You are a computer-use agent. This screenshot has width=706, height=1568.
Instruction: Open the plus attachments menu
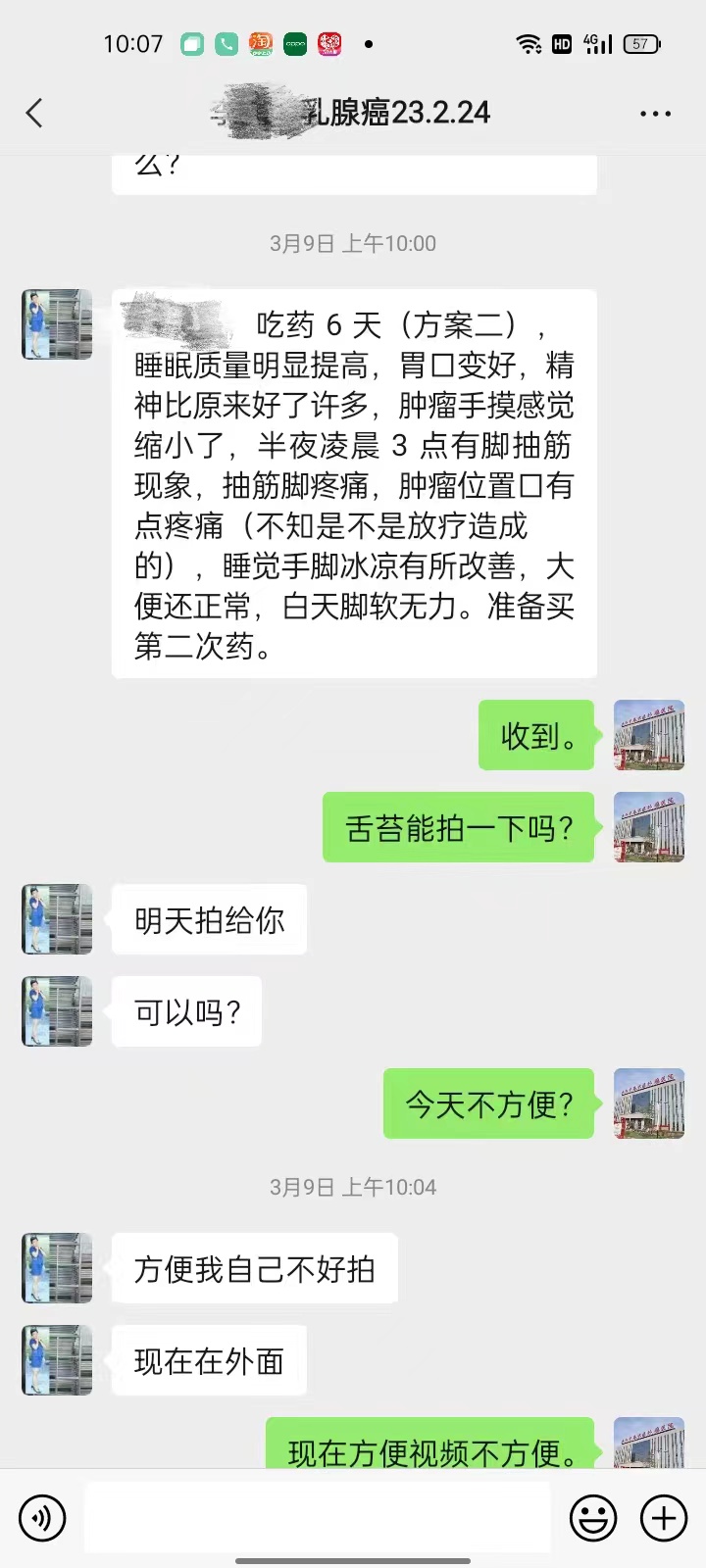click(664, 1518)
